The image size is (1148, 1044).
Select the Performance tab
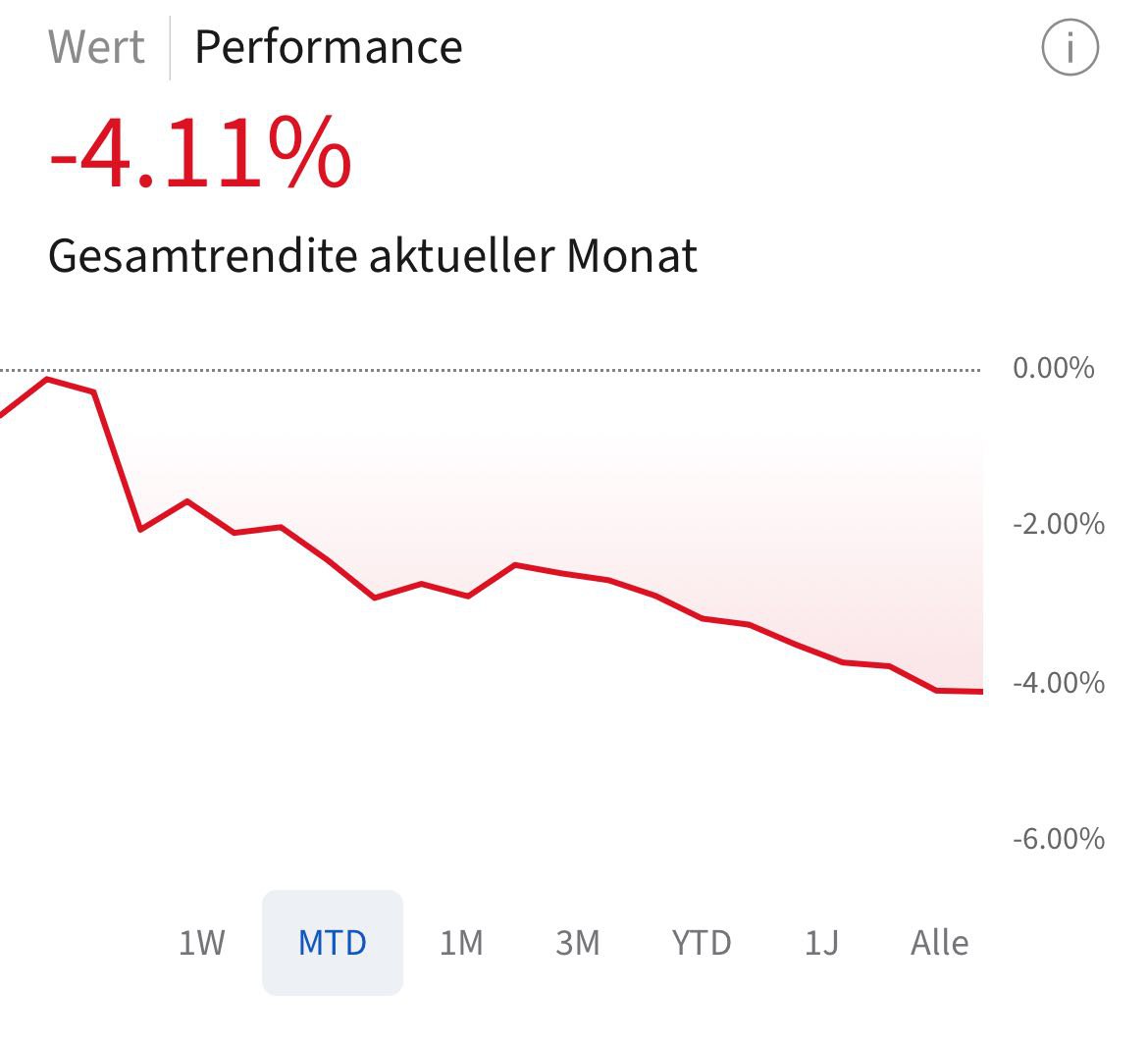pos(328,47)
